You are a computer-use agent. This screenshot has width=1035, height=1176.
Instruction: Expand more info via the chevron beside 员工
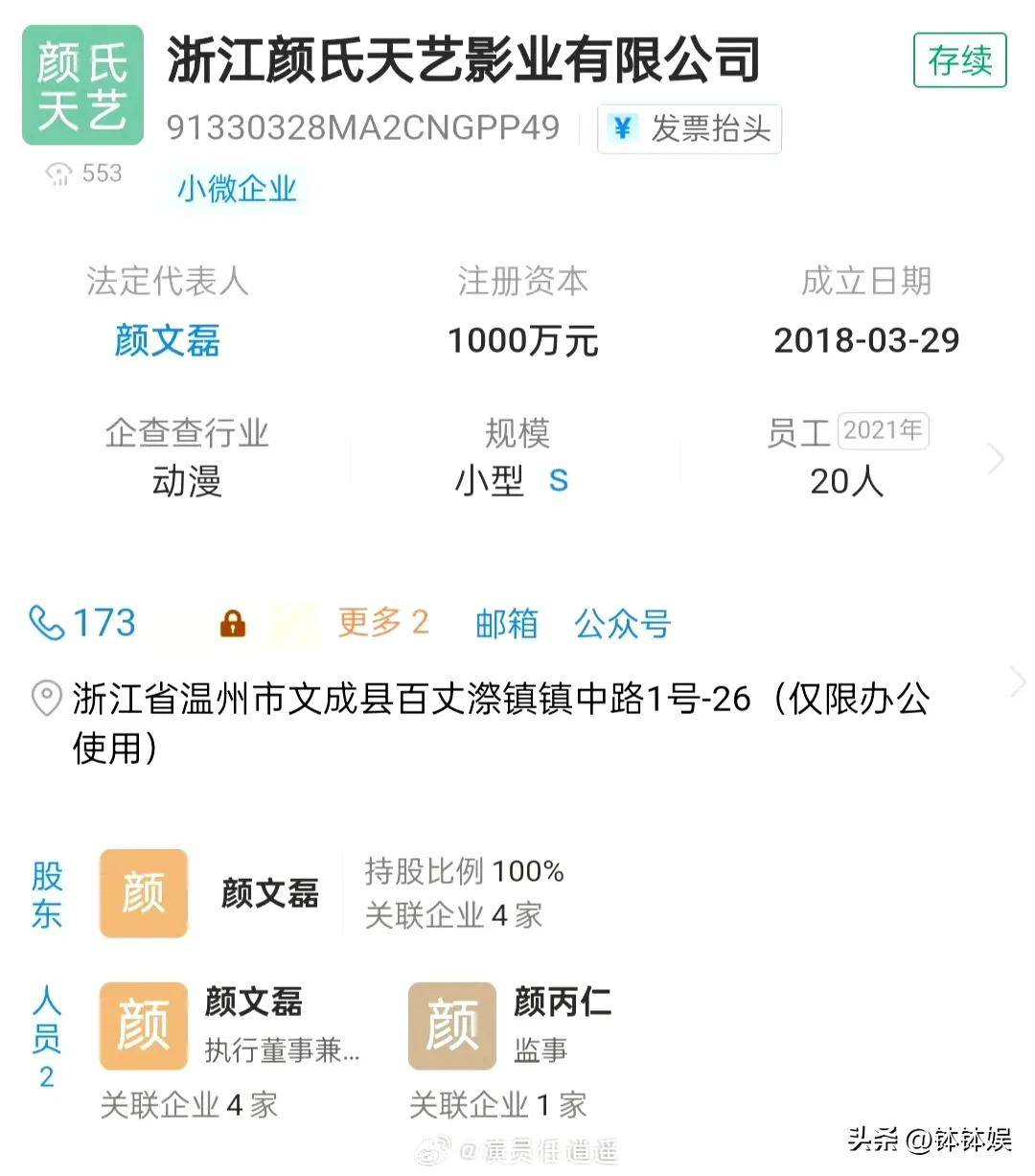(x=997, y=459)
